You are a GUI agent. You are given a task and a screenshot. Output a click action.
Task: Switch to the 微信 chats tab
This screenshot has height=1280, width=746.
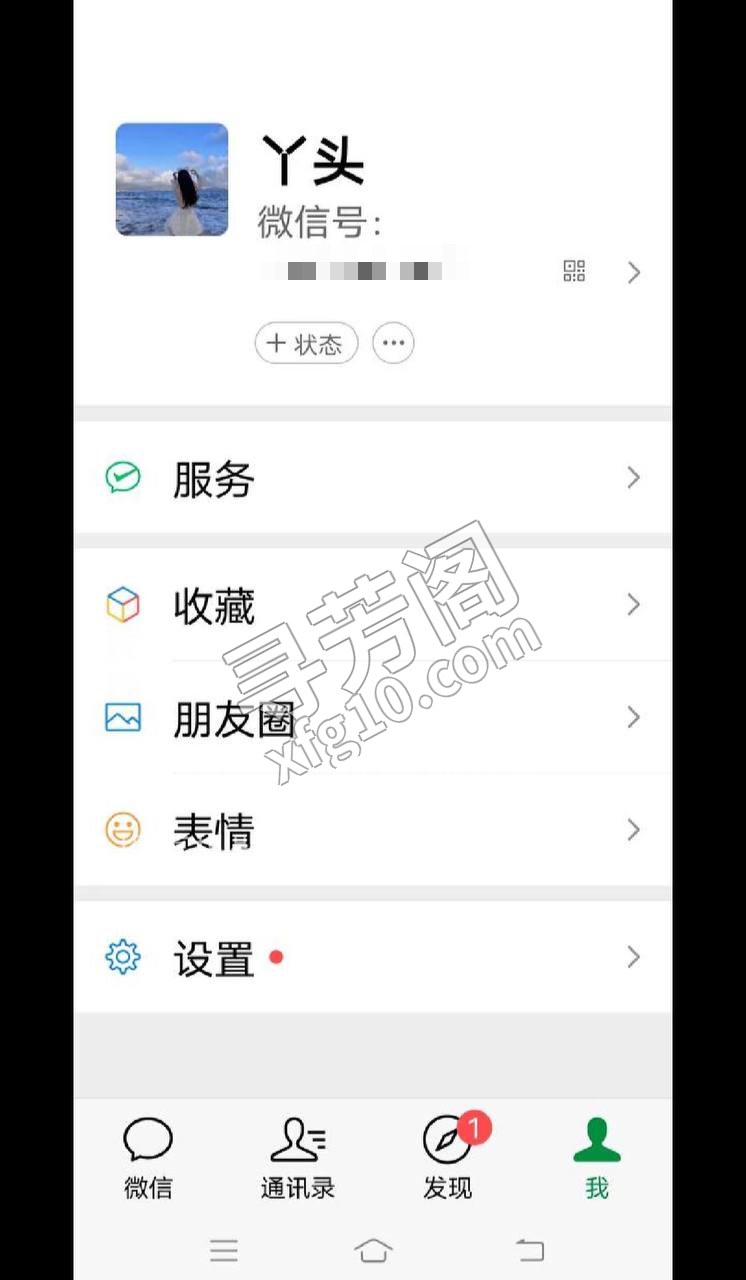pos(148,1158)
